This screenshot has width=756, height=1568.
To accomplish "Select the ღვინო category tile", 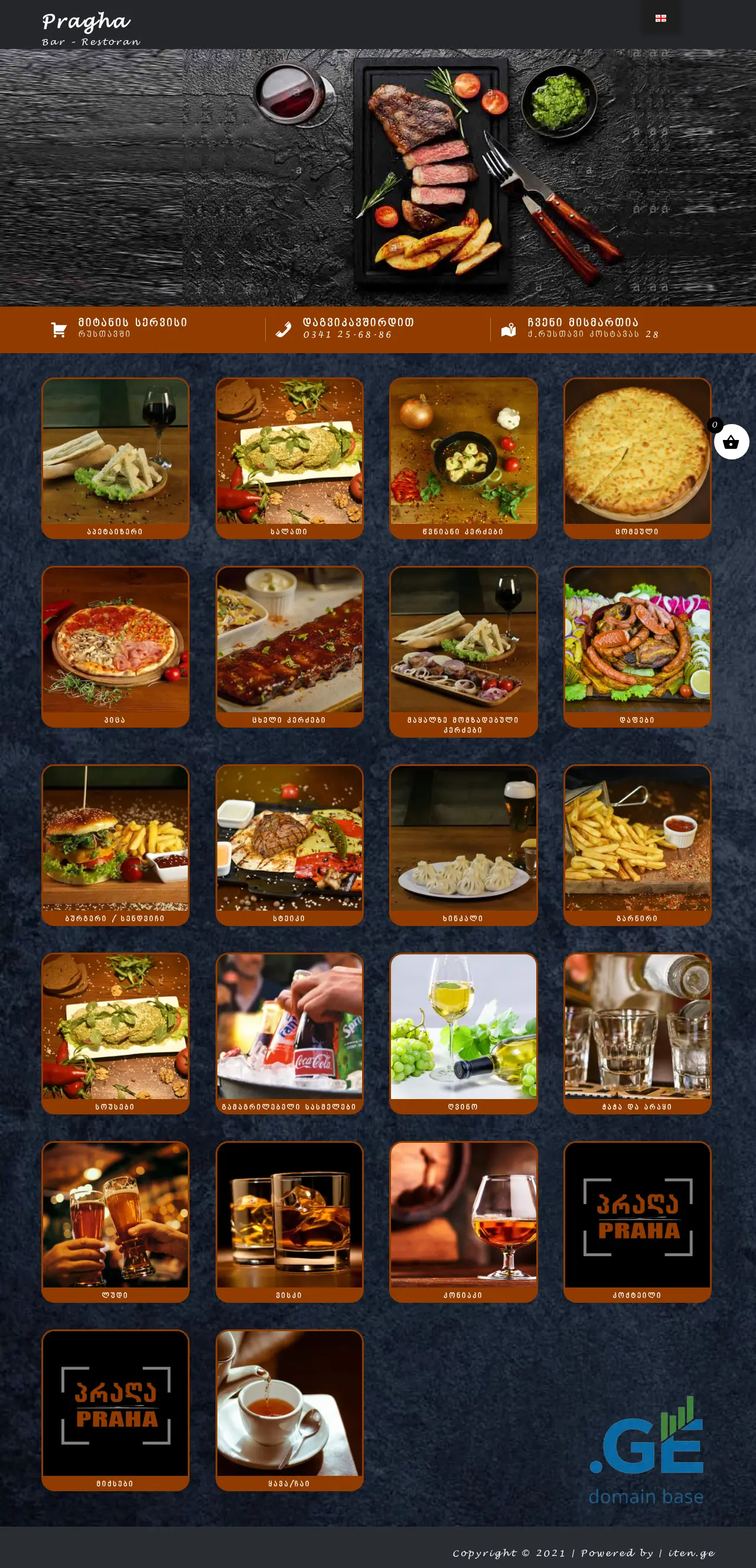I will pyautogui.click(x=462, y=1033).
